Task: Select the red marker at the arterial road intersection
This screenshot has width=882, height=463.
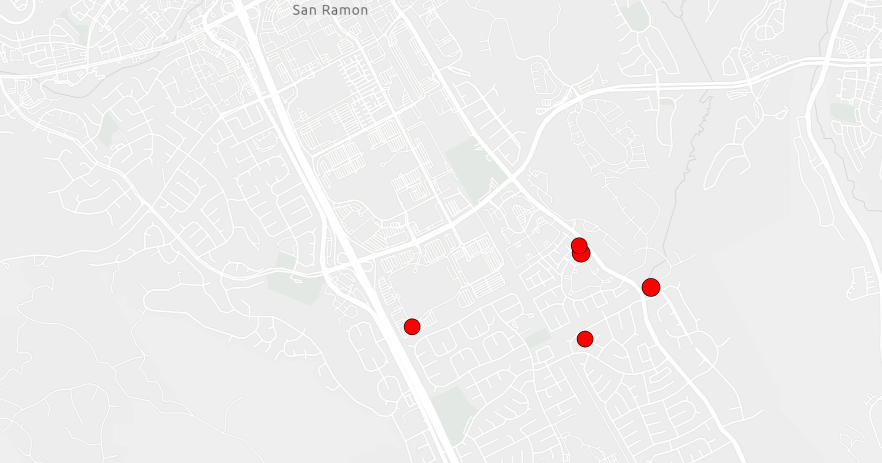Action: pos(651,287)
